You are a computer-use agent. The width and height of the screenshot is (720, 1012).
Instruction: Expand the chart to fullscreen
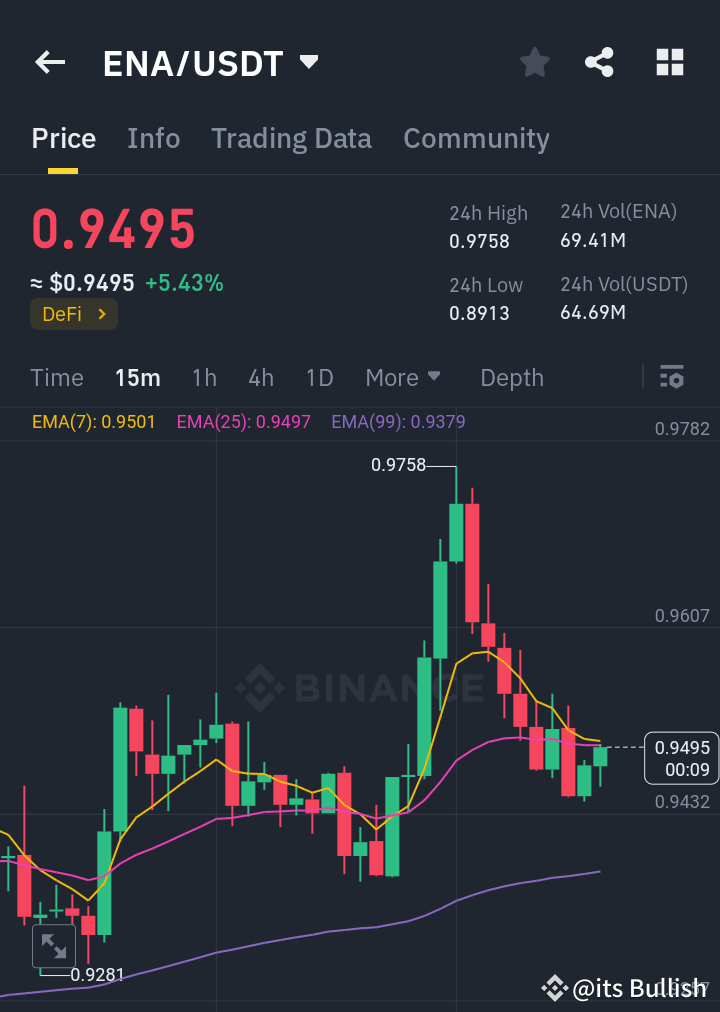coord(54,945)
